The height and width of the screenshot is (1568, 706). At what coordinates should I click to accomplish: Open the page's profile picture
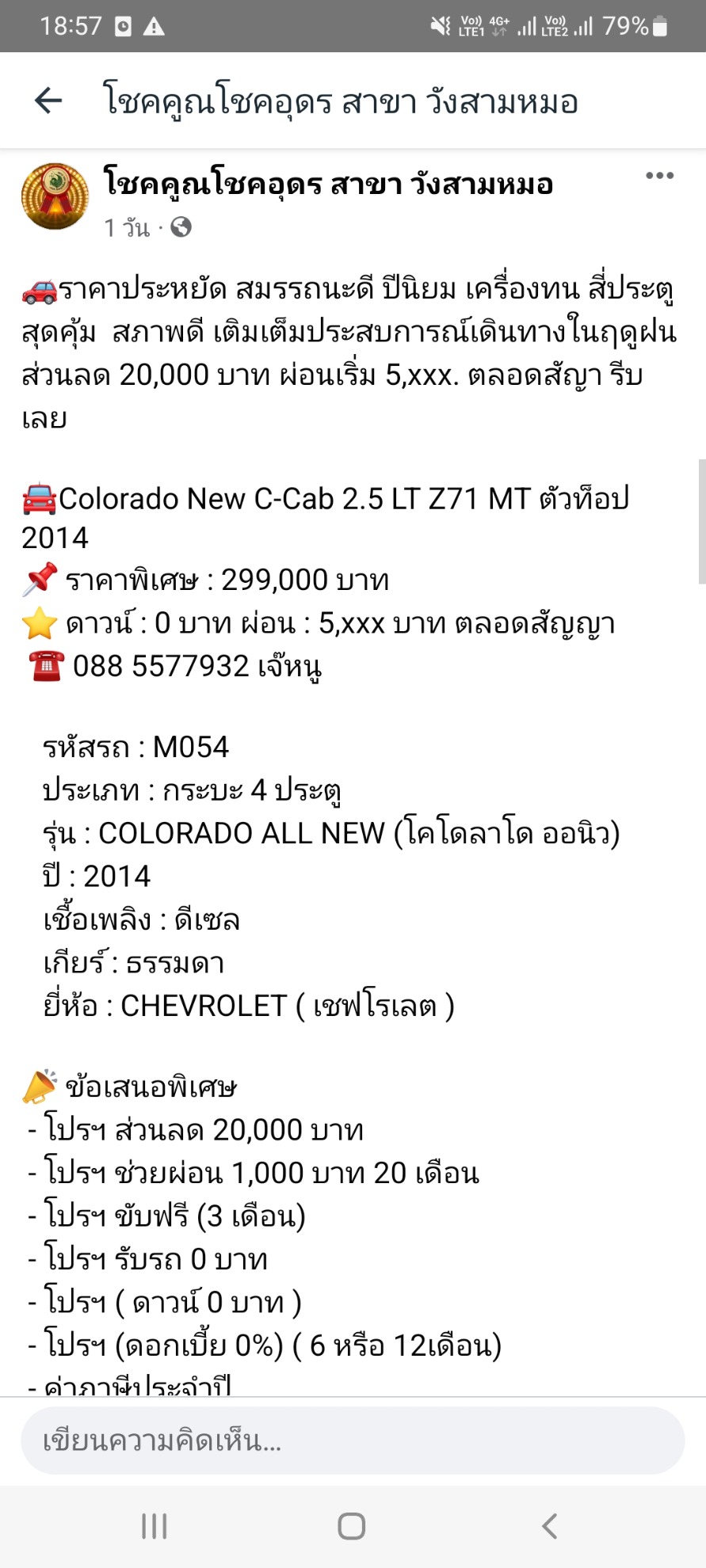(55, 197)
